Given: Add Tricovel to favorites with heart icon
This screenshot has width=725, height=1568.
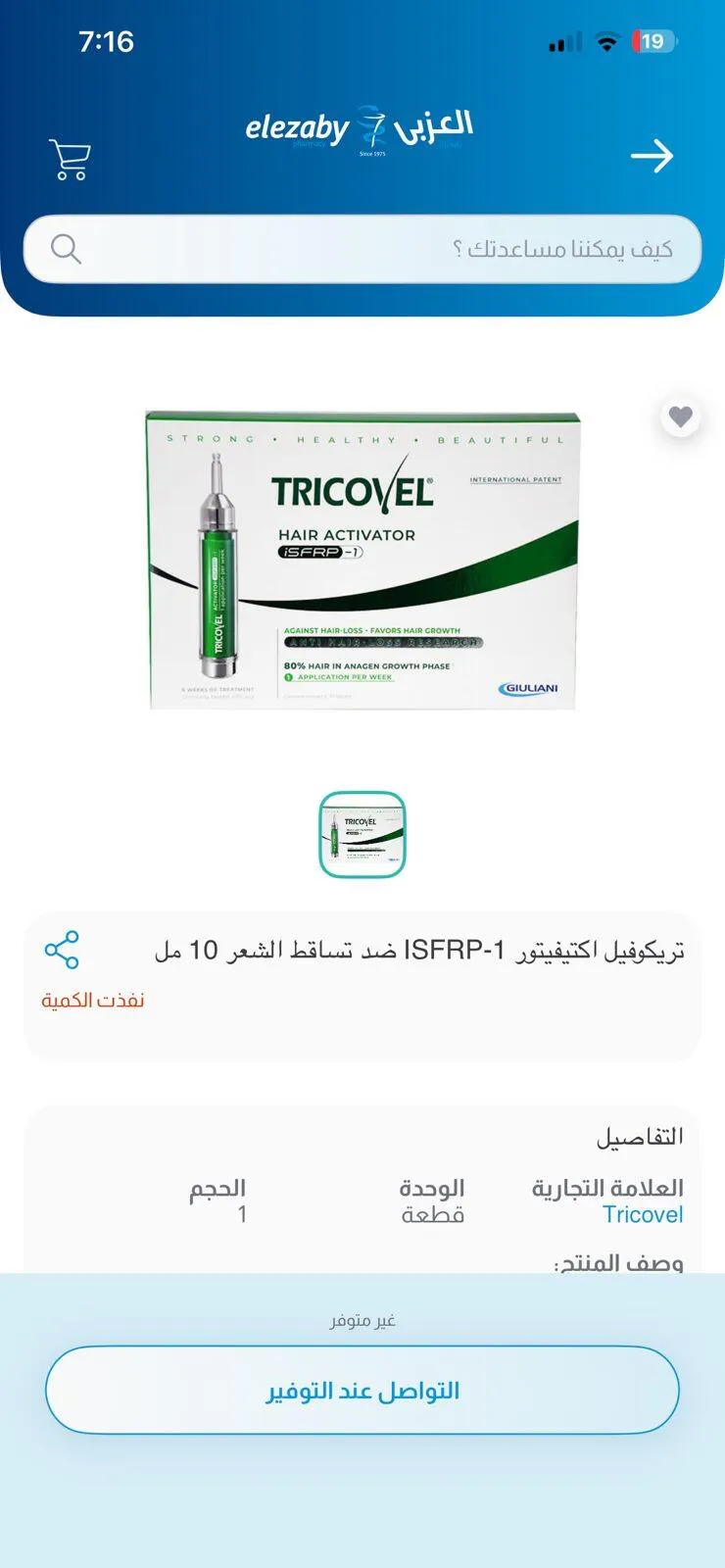Looking at the screenshot, I should [x=680, y=417].
